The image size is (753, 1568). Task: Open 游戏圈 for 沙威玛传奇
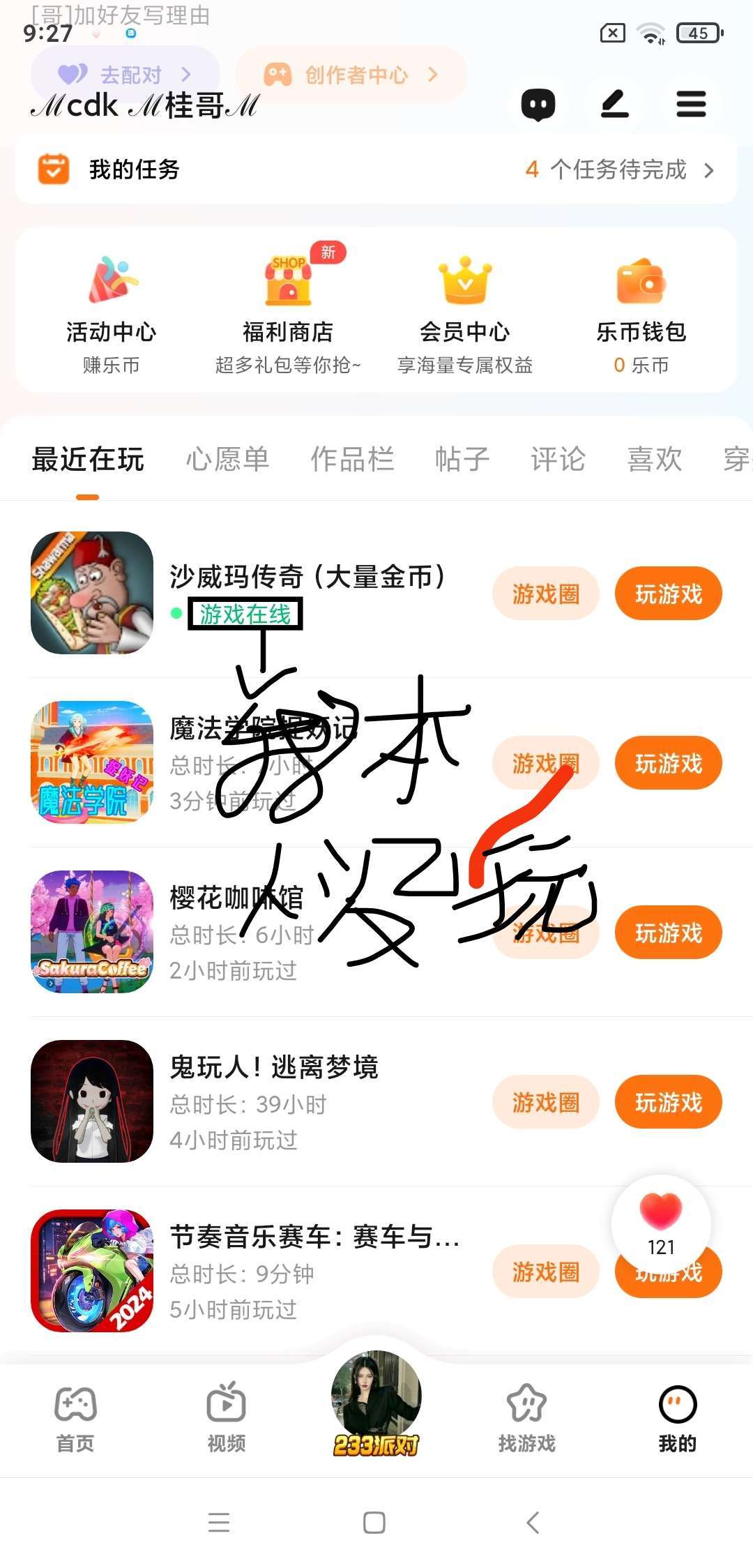(x=546, y=594)
